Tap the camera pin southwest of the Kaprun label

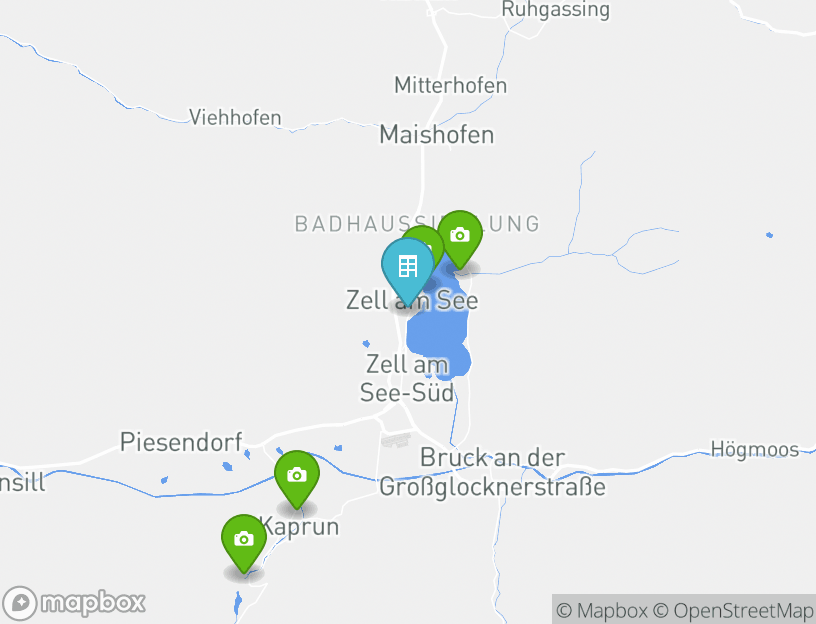(243, 539)
